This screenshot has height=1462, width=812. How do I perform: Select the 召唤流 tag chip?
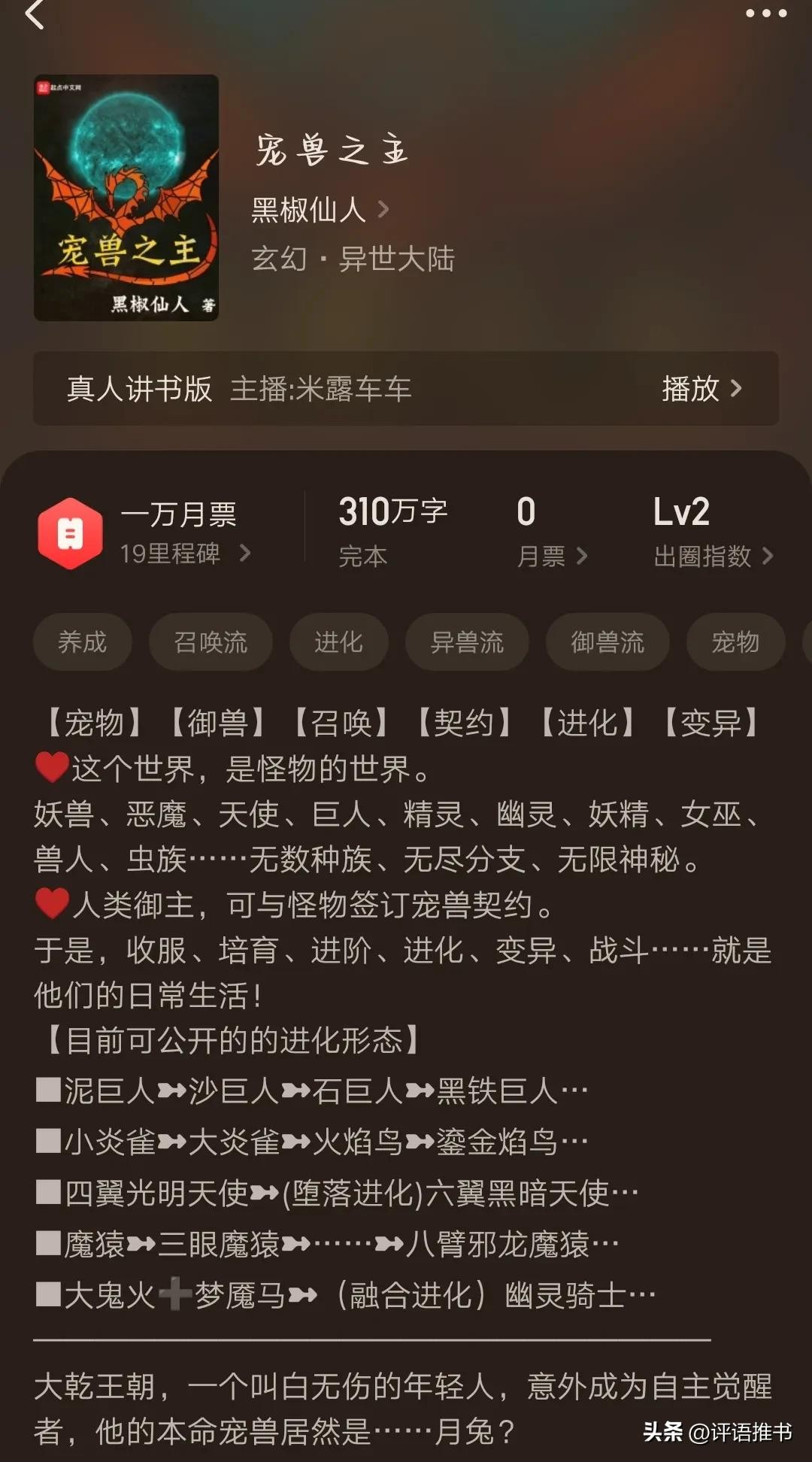211,642
